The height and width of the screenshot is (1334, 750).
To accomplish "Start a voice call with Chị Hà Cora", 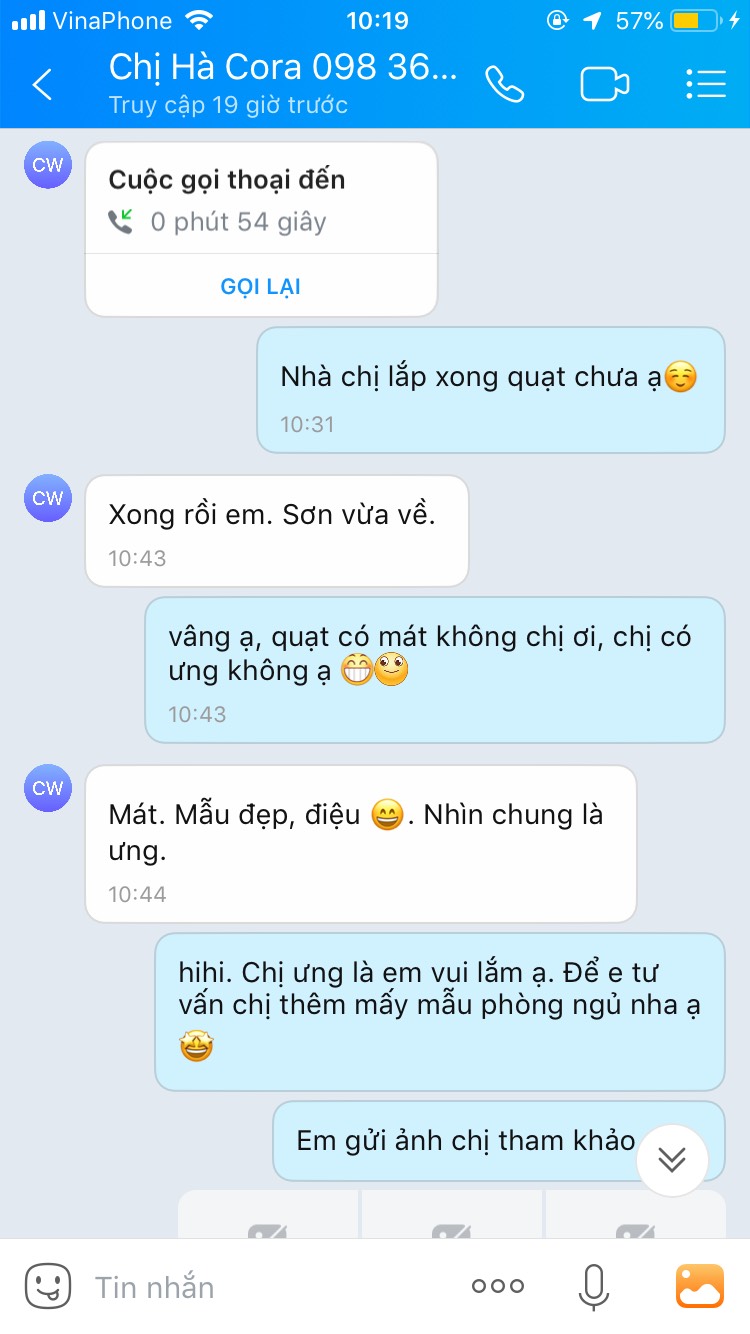I will pos(505,85).
